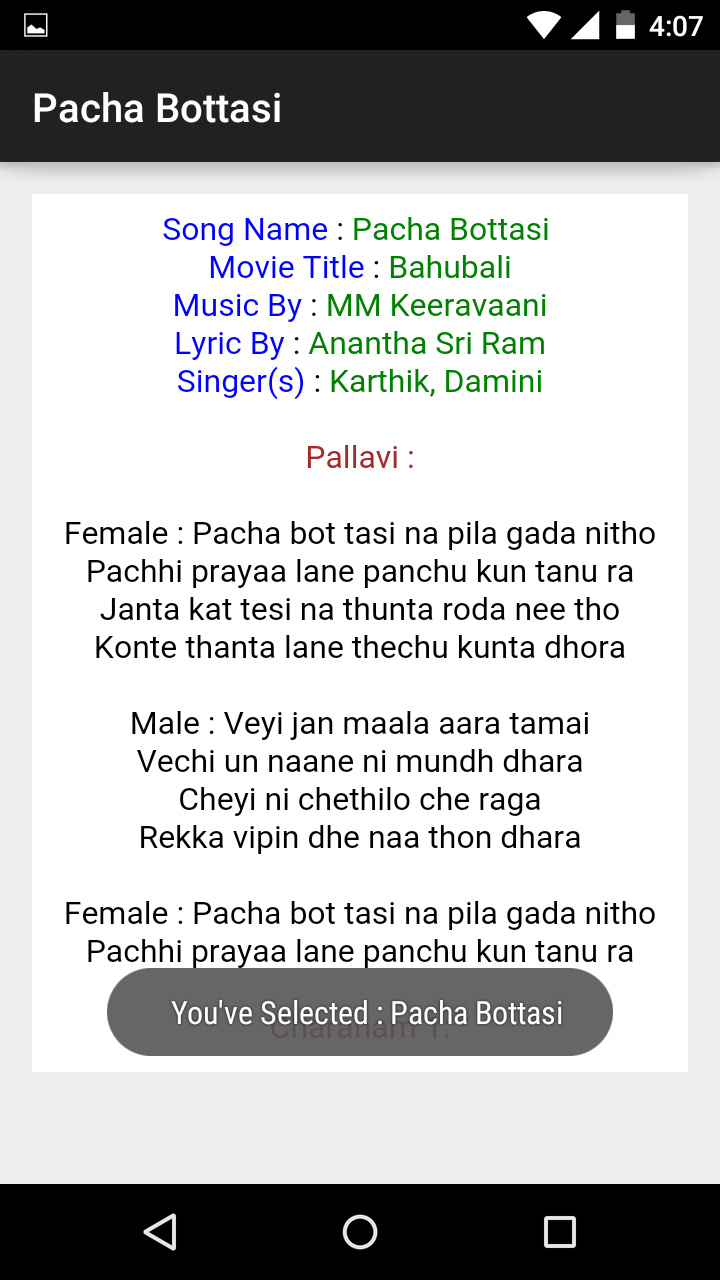Select the Pallavi section heading
Image resolution: width=720 pixels, height=1280 pixels.
[x=360, y=457]
